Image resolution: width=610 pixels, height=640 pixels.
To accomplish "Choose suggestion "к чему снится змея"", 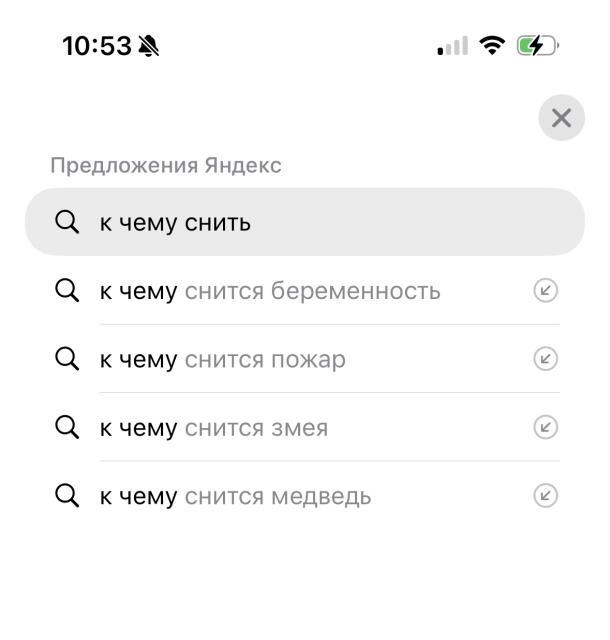I will point(213,428).
